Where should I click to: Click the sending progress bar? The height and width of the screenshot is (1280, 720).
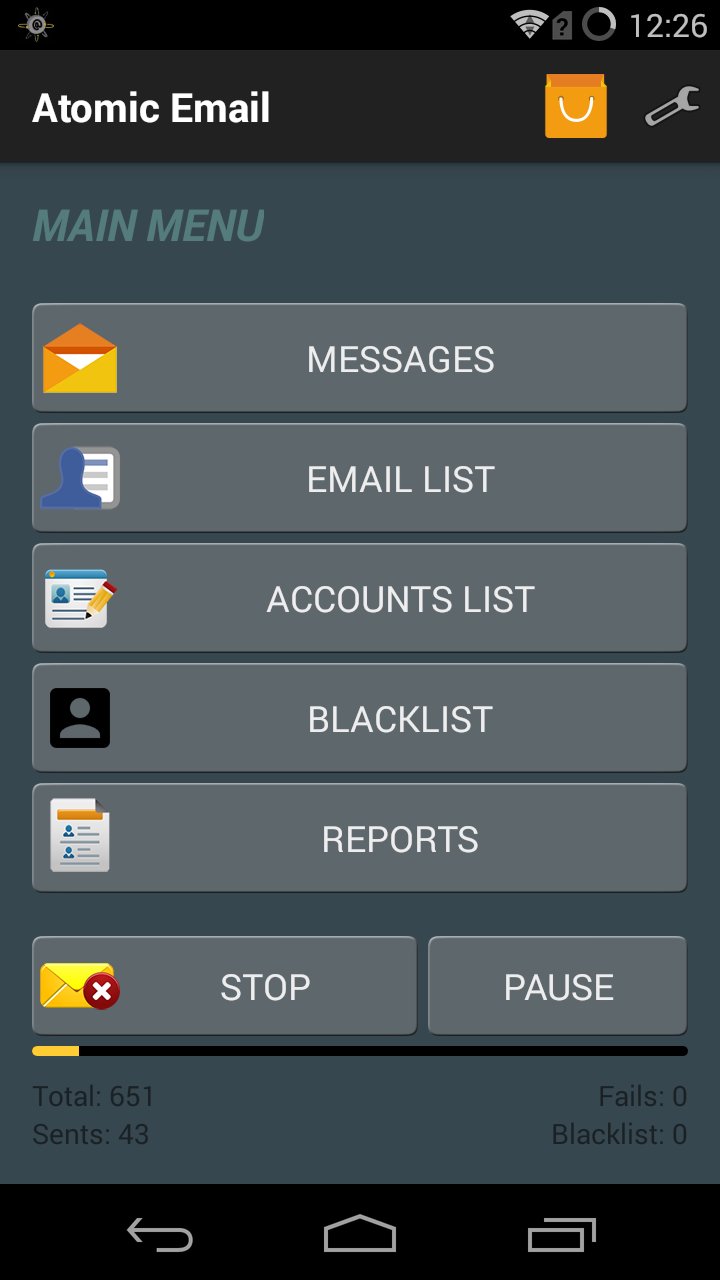click(360, 1051)
